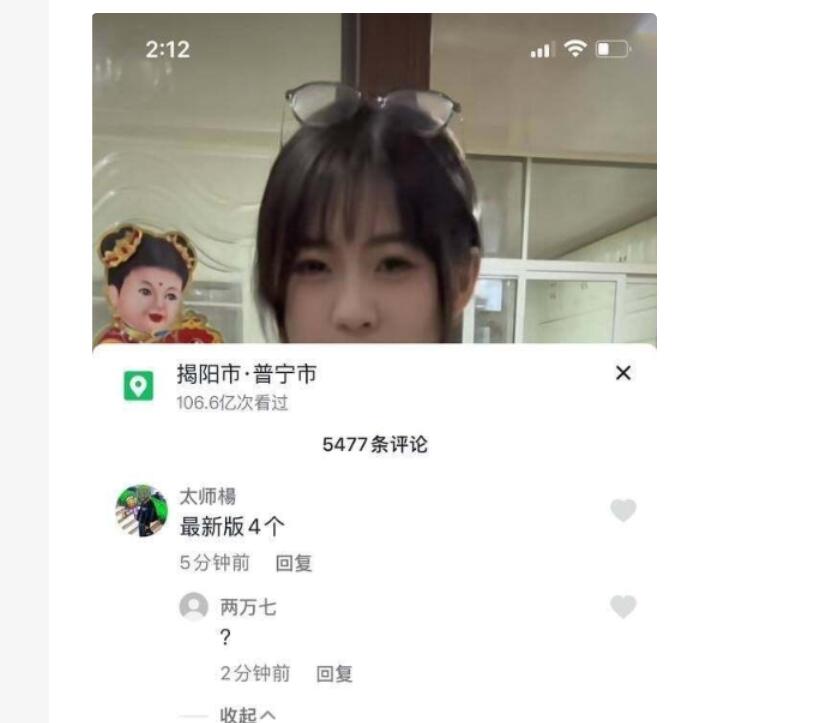Reply to 两万七's comment
This screenshot has width=840, height=723.
(x=334, y=674)
